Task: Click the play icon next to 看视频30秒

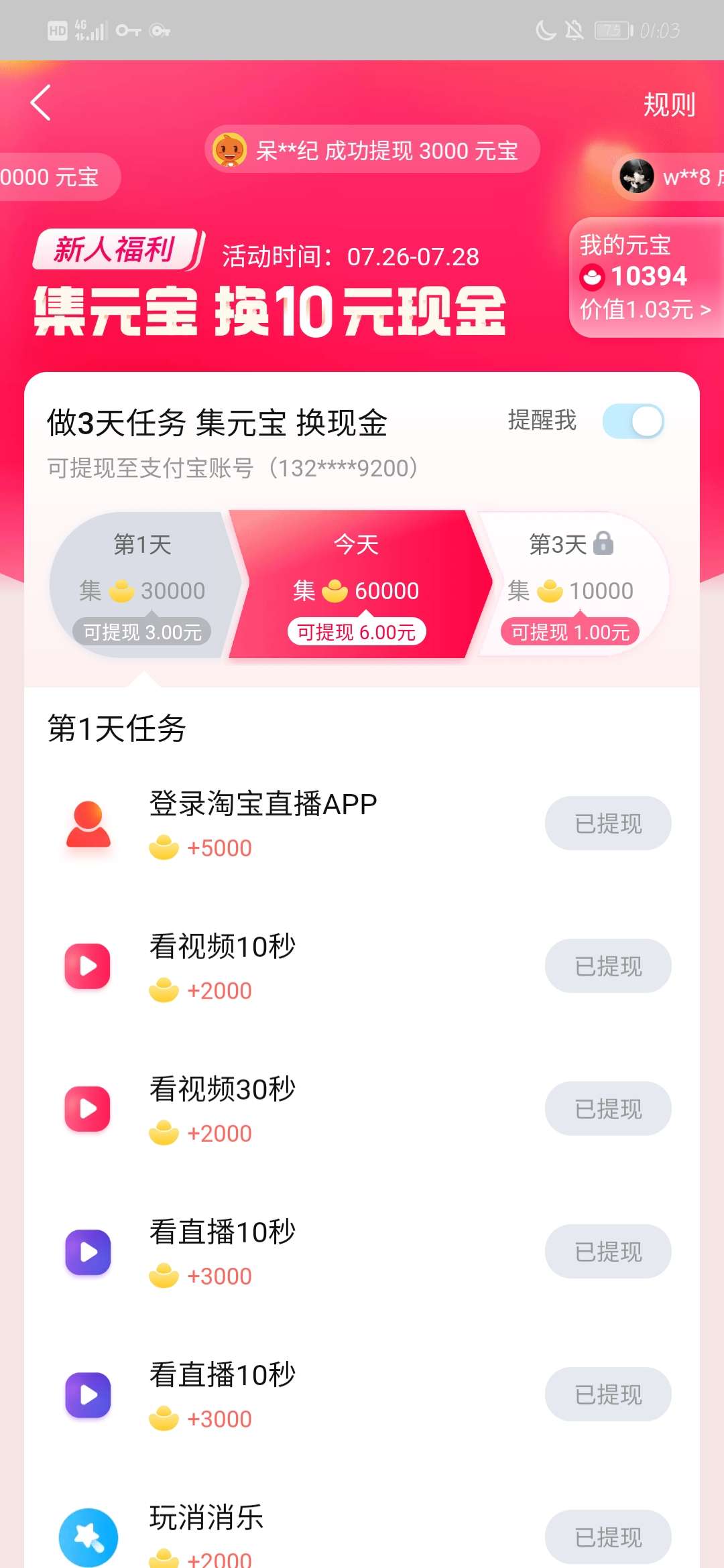Action: pos(87,1110)
